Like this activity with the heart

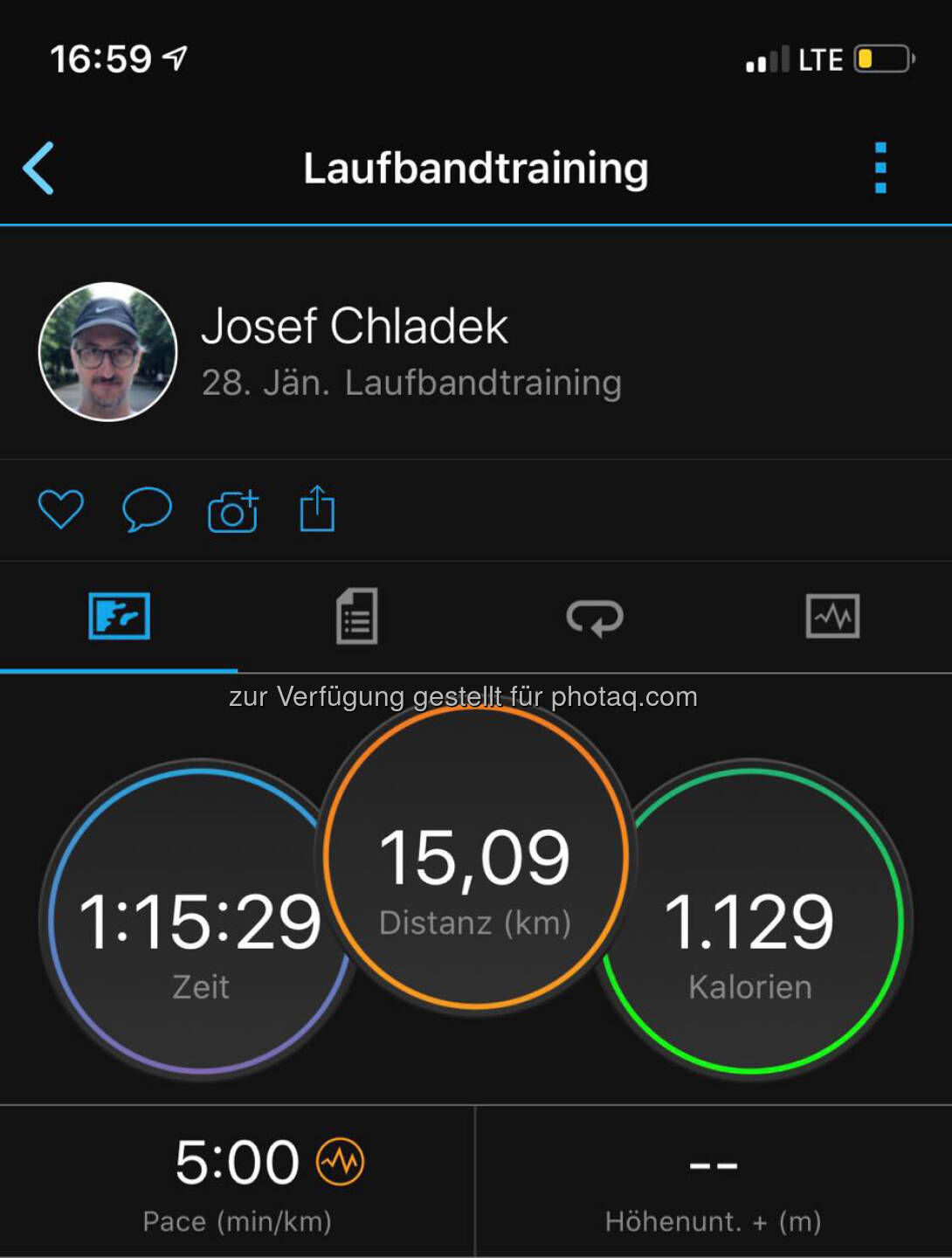(61, 509)
